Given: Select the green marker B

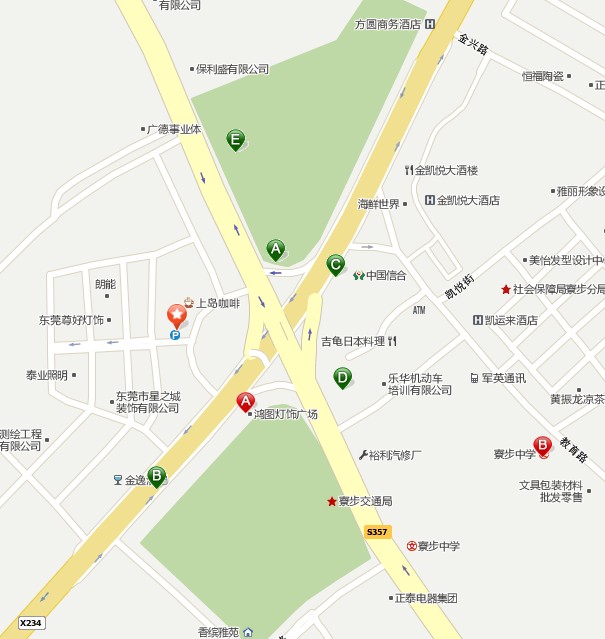Looking at the screenshot, I should (156, 474).
